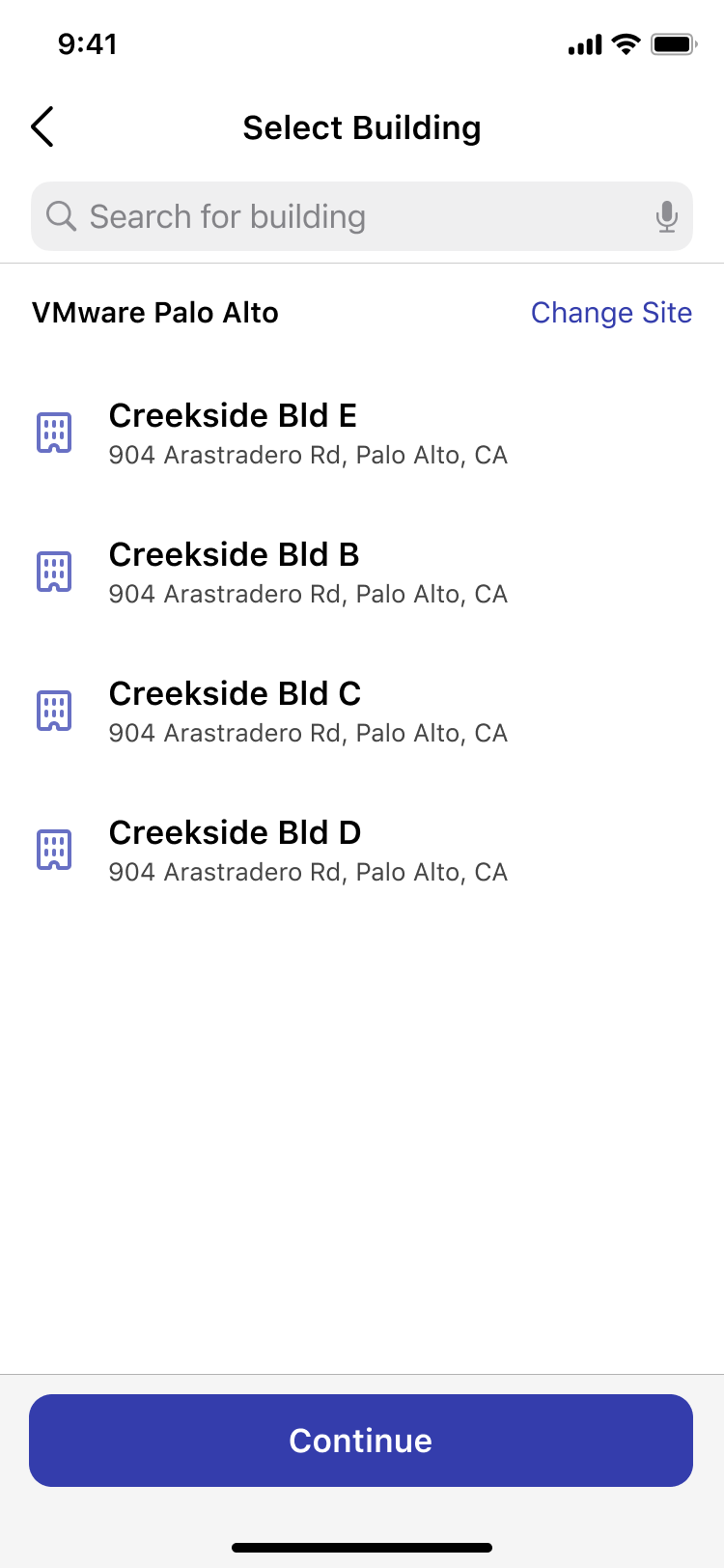
Task: Choose Creekside Bld B
Action: 362,573
